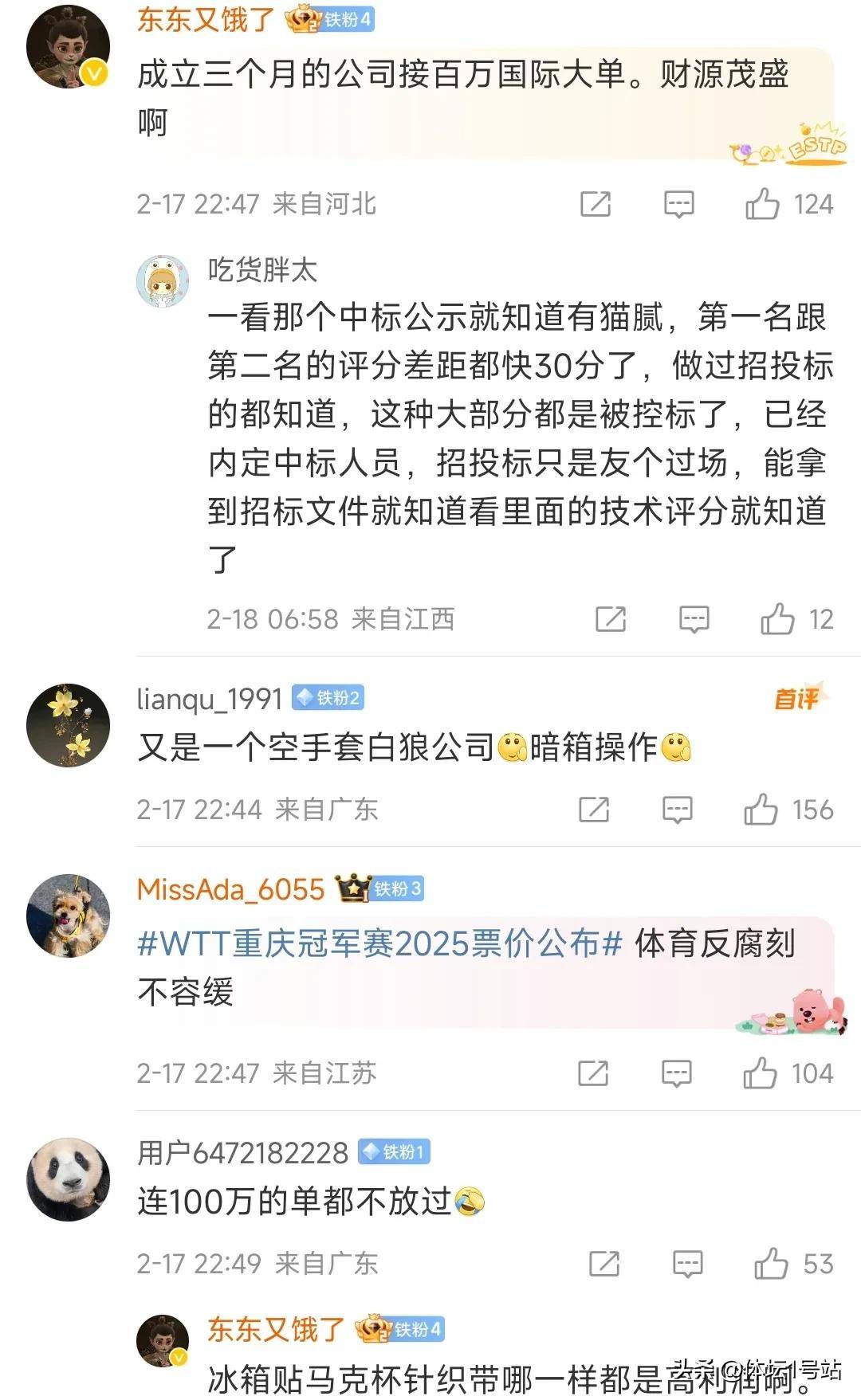Like 用户6472182228's comment
861x1400 pixels.
coord(771,1264)
